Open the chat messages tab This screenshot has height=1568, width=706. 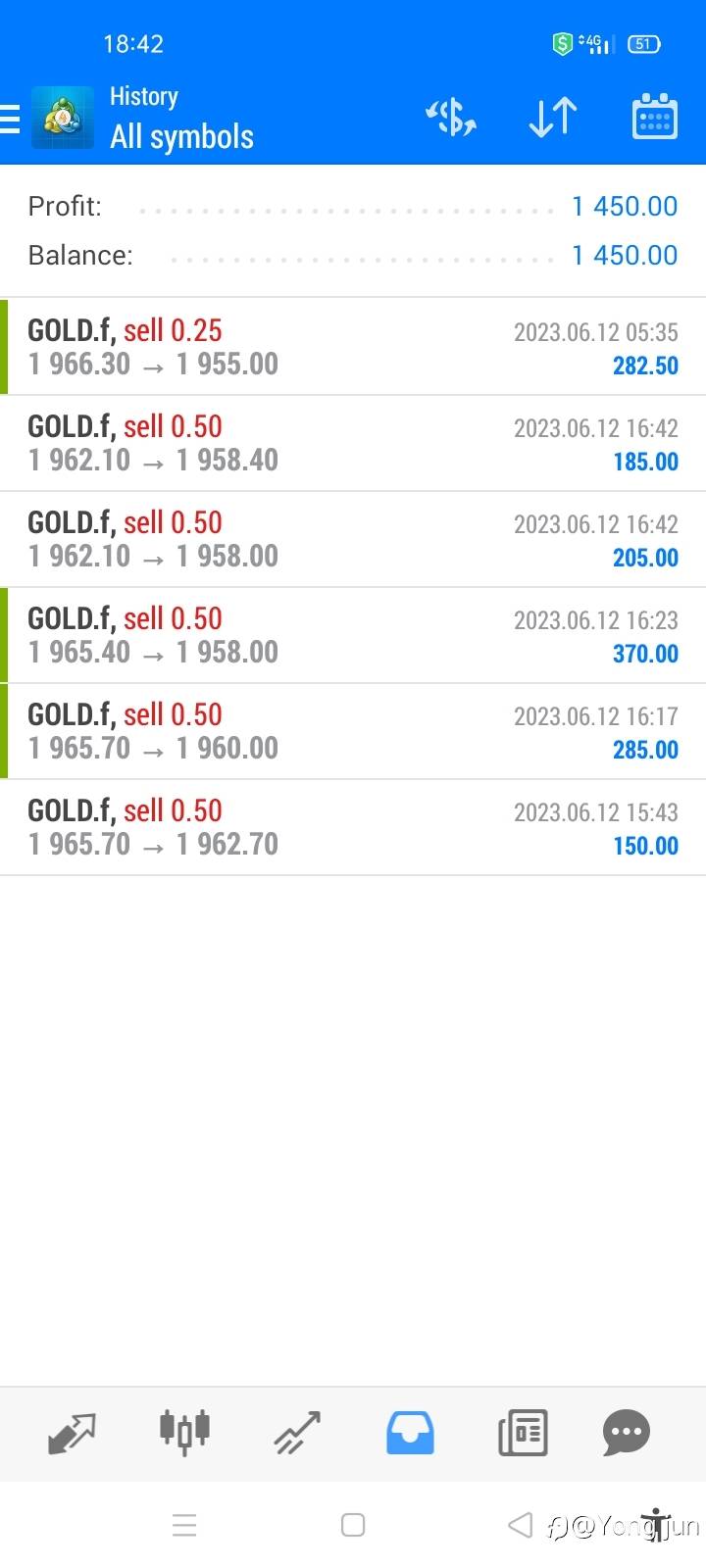click(627, 1434)
